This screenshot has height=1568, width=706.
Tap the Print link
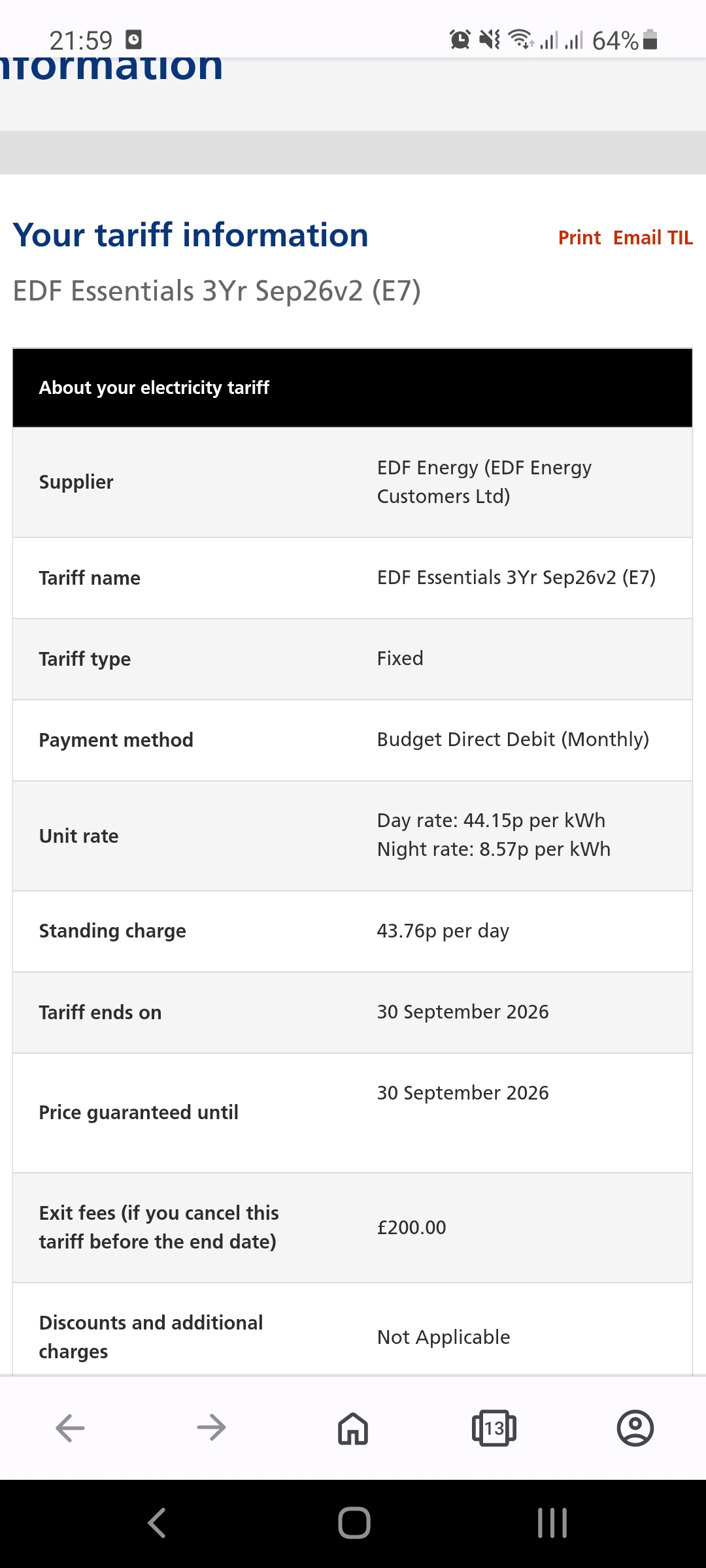[579, 238]
